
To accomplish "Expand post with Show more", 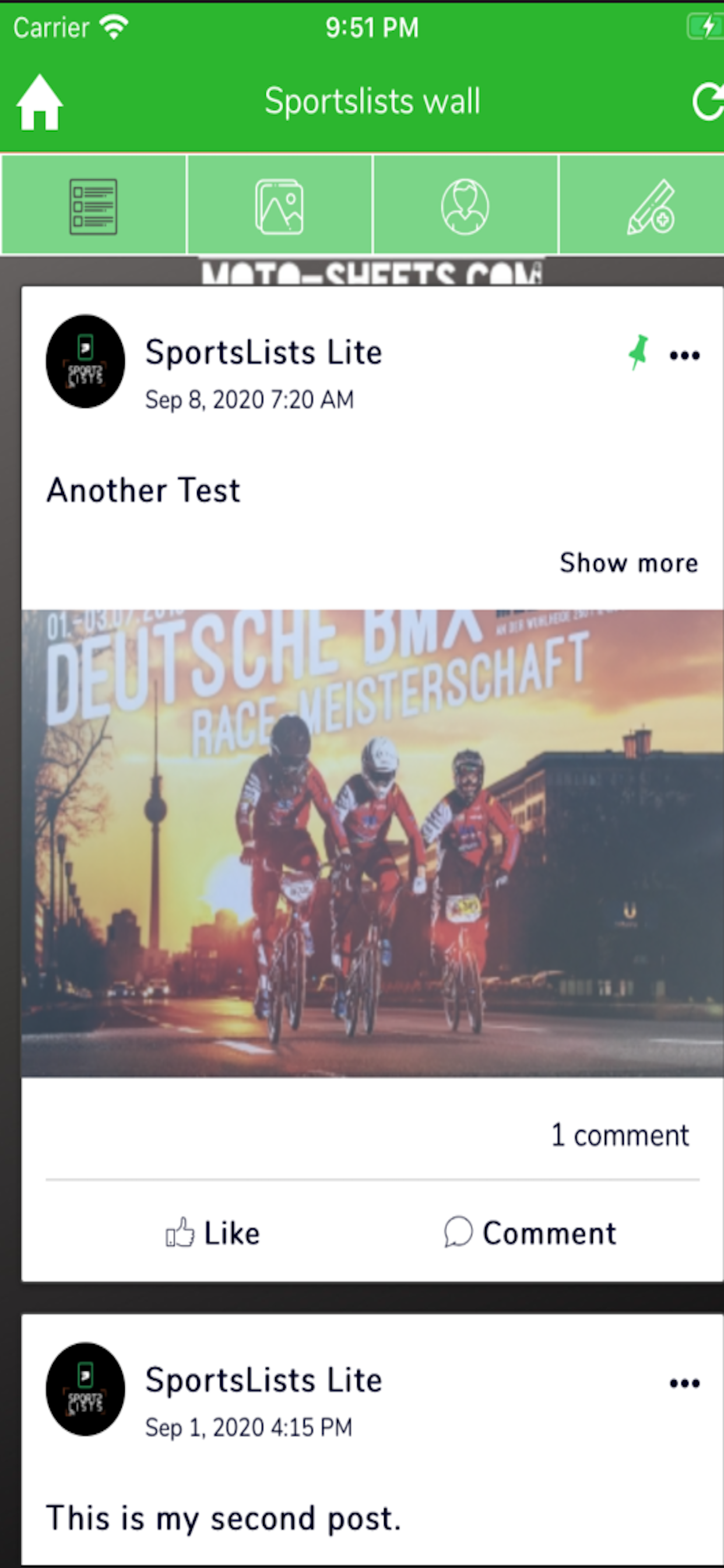I will point(628,563).
